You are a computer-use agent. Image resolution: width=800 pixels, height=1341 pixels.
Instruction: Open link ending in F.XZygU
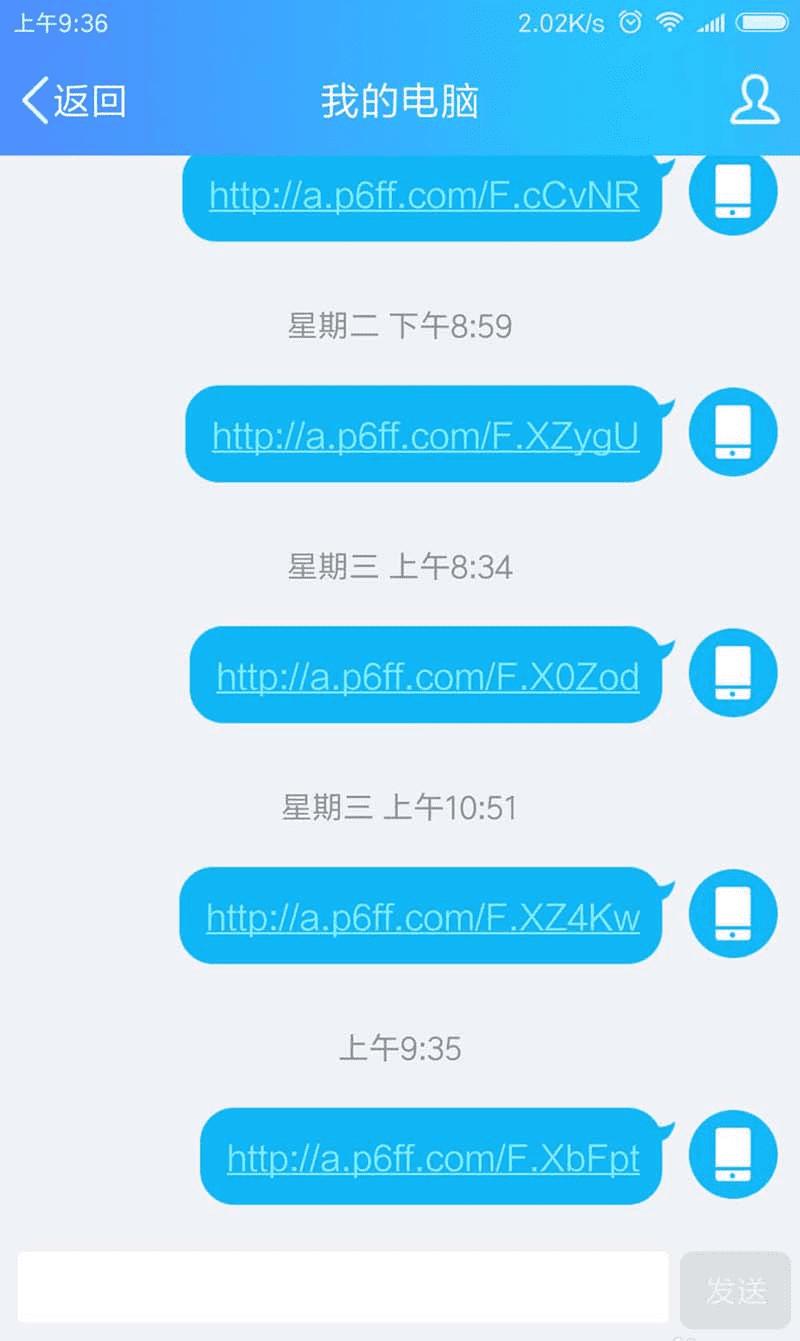(x=425, y=436)
